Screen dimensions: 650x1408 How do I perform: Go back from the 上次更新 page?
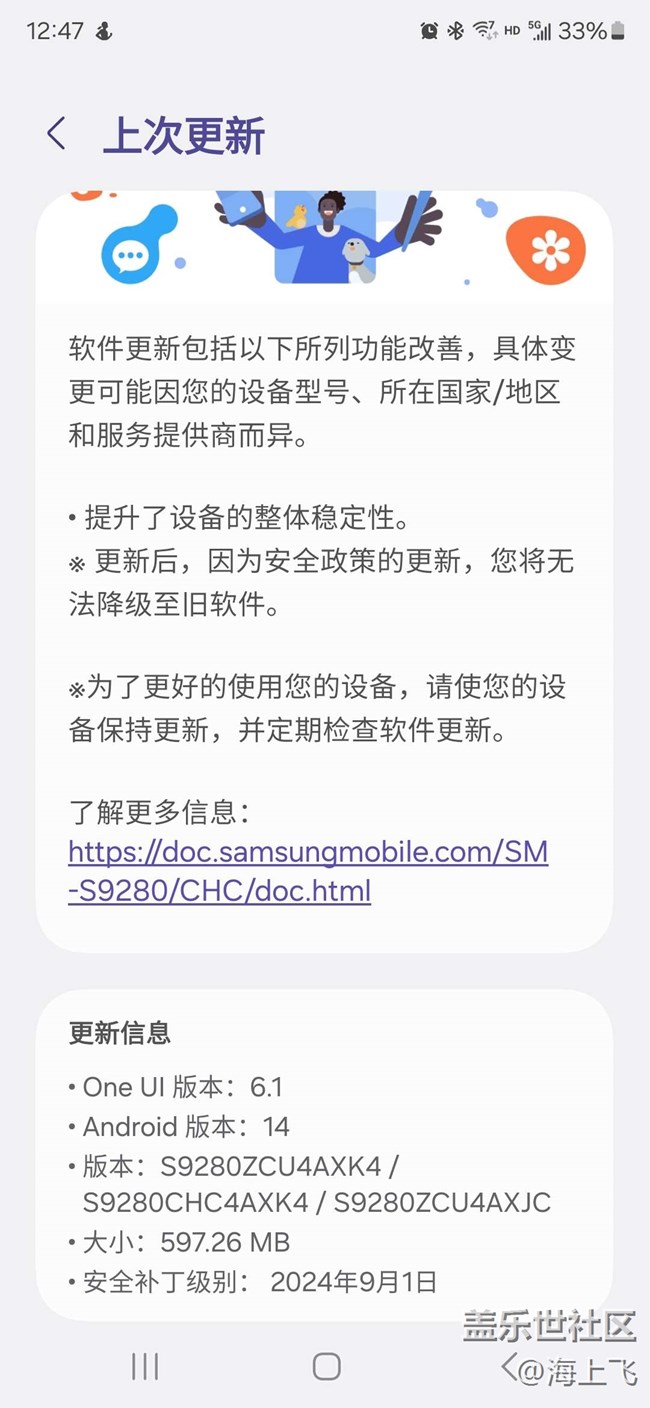(x=57, y=134)
